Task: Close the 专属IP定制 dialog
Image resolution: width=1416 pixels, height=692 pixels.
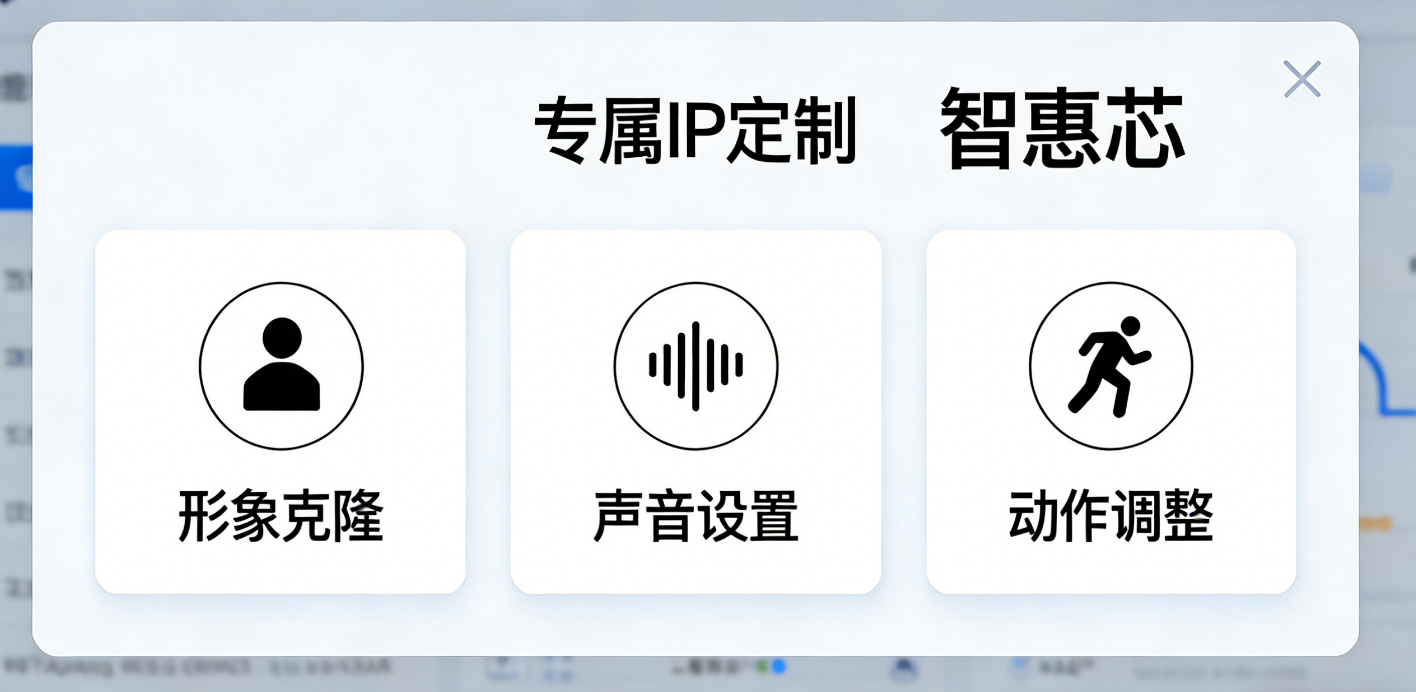Action: 1302,79
